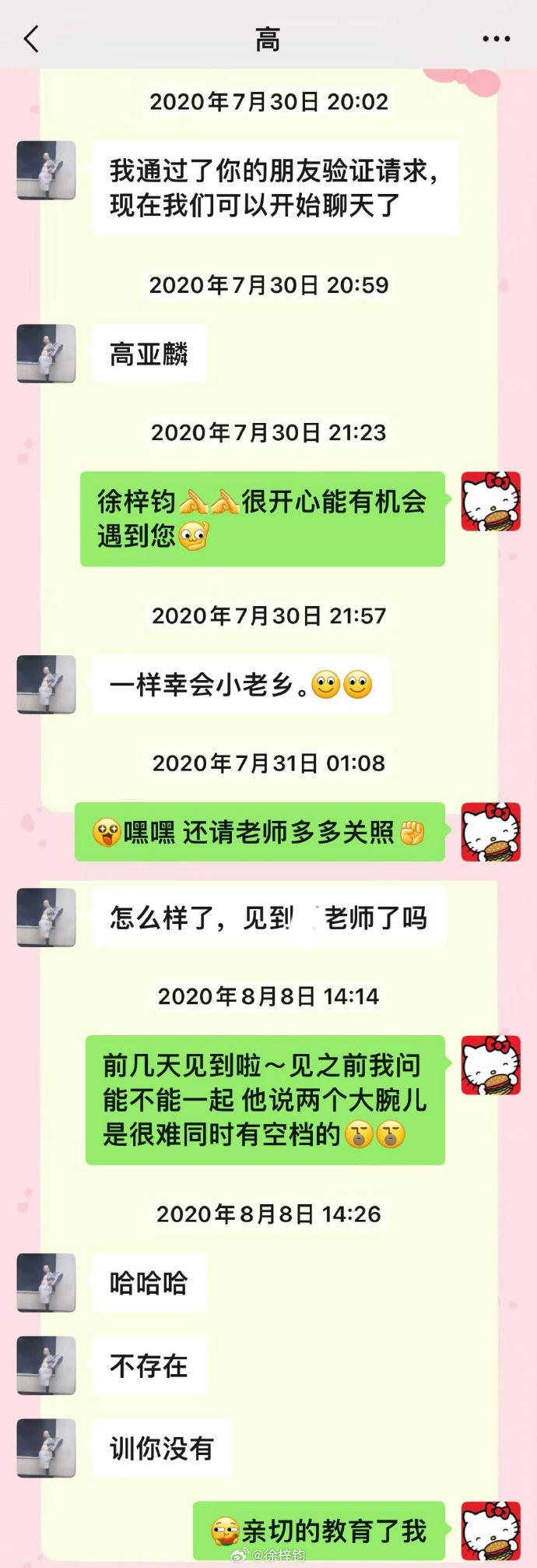Open contact avatar beside the 高亚麟 message
The height and width of the screenshot is (1568, 537).
click(x=46, y=354)
